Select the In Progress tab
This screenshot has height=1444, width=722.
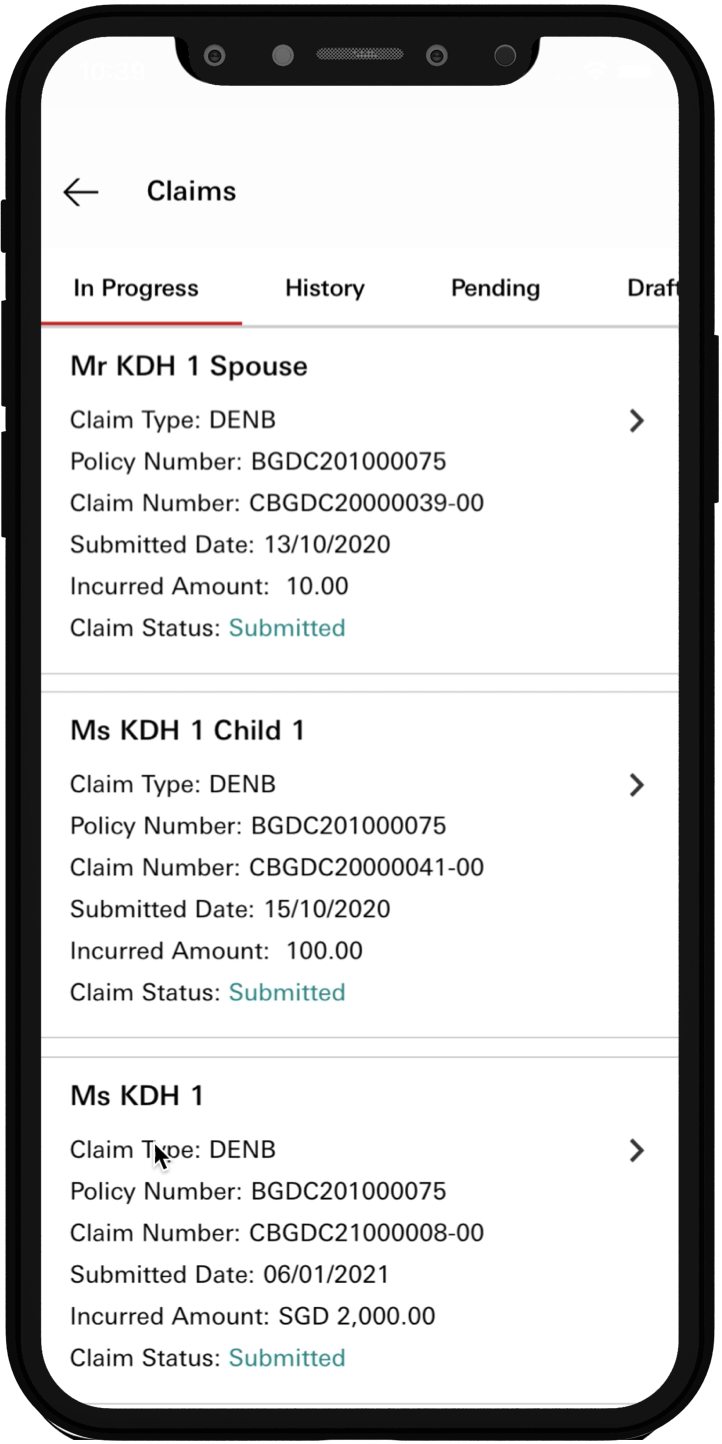click(x=136, y=289)
